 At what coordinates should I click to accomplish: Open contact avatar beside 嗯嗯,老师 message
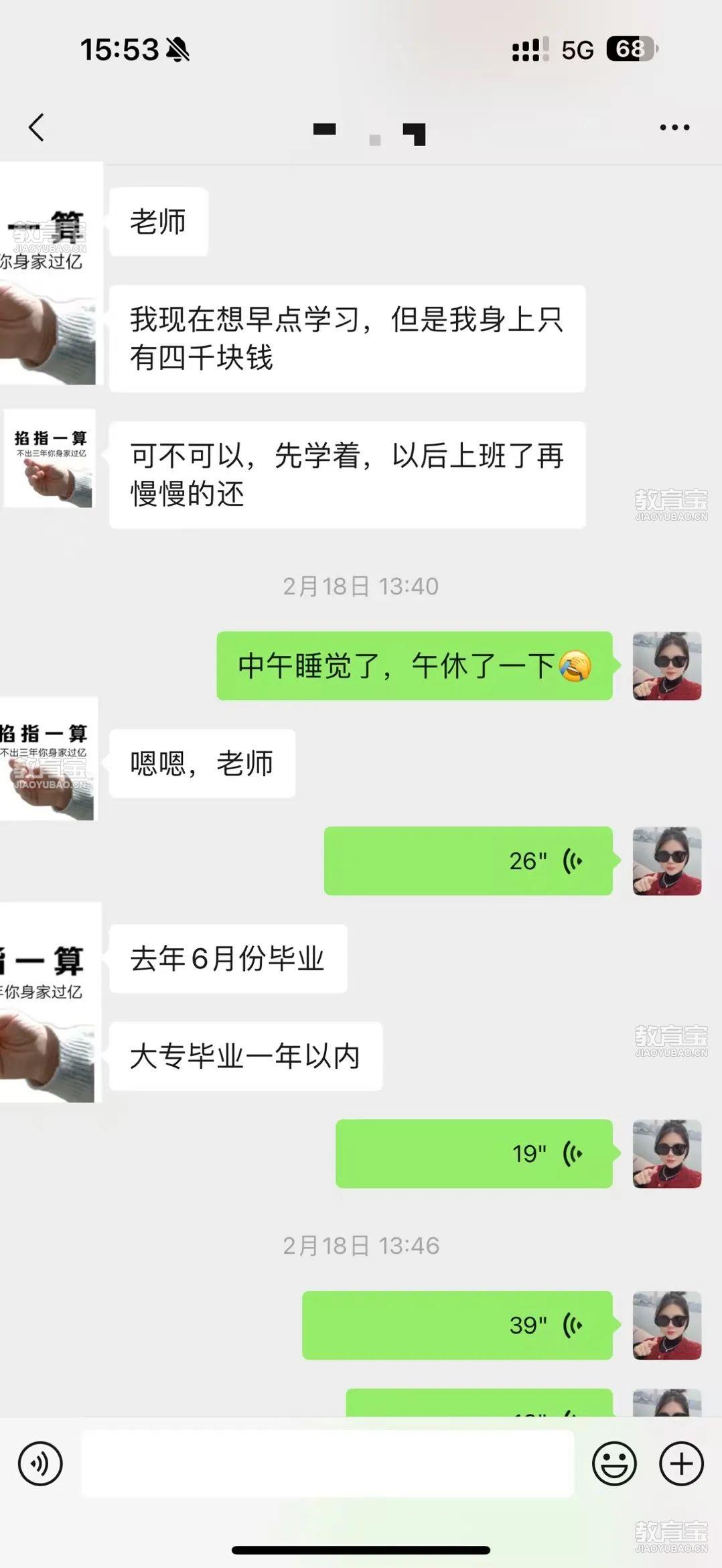[x=48, y=759]
